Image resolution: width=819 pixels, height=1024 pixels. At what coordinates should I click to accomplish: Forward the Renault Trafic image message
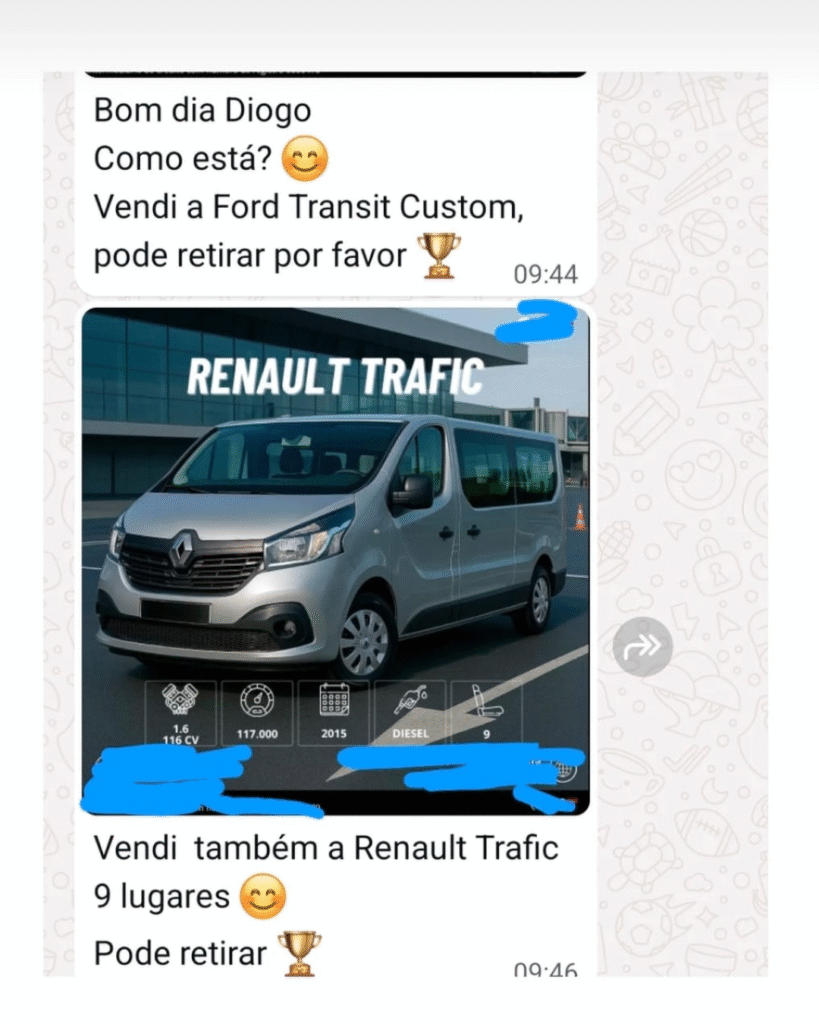[642, 646]
